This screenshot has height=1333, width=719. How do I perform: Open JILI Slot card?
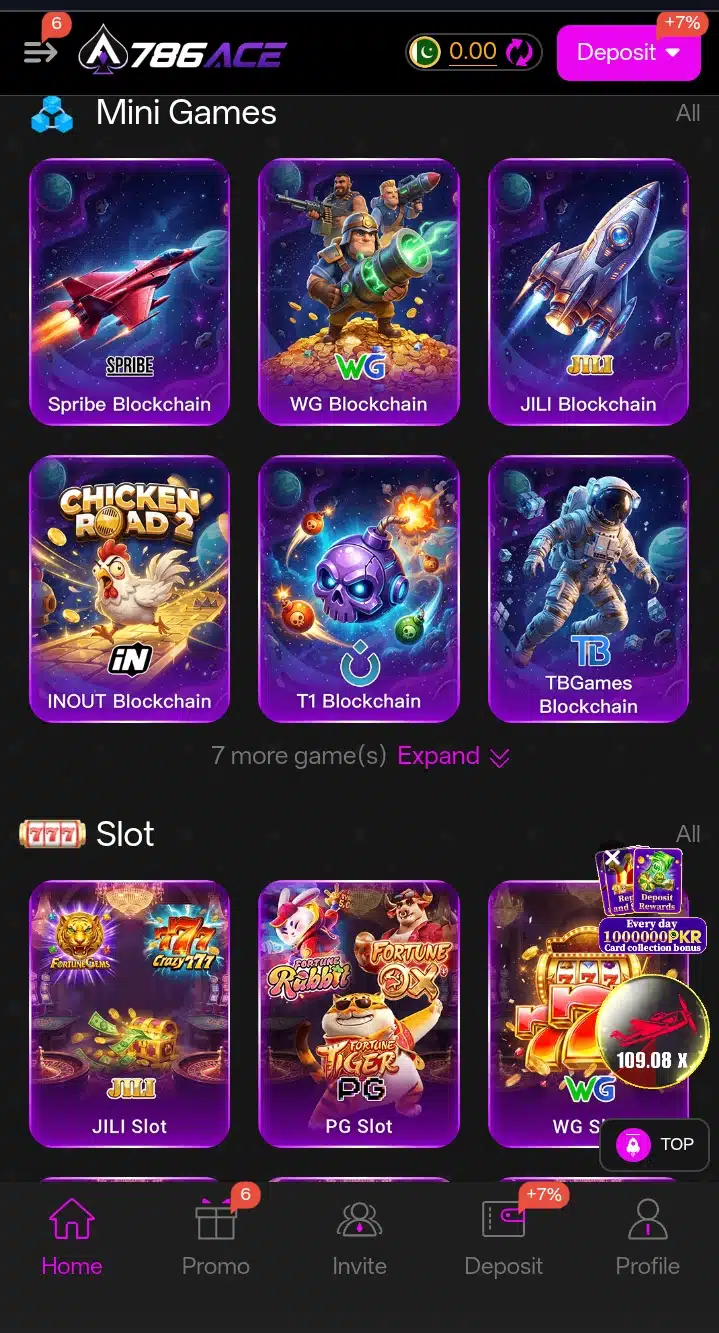click(130, 1013)
